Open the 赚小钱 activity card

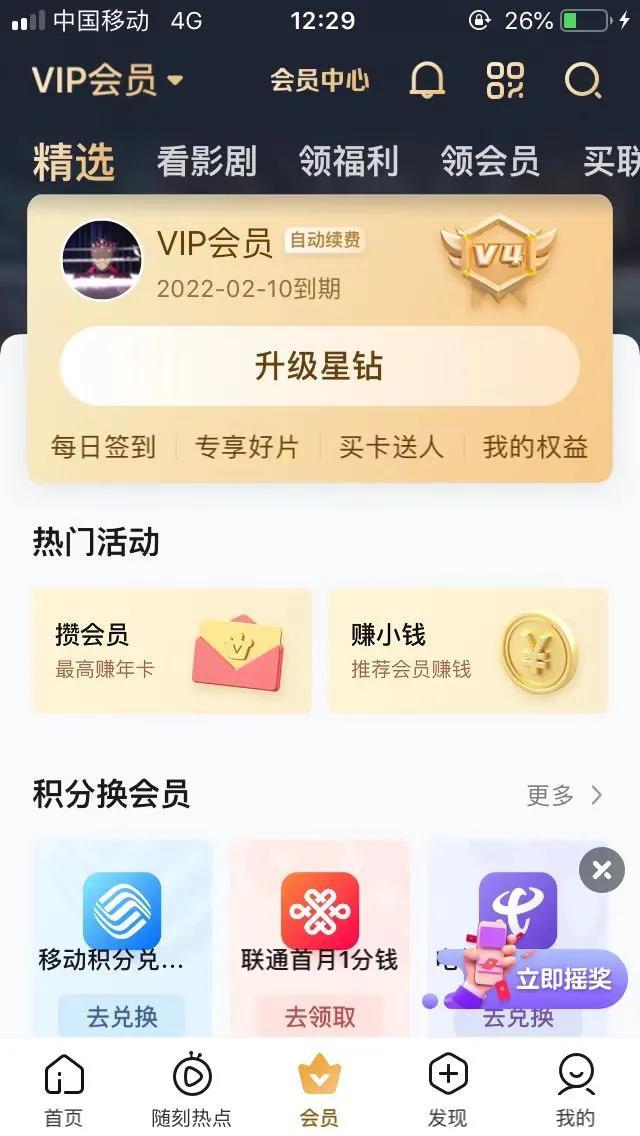(x=468, y=651)
